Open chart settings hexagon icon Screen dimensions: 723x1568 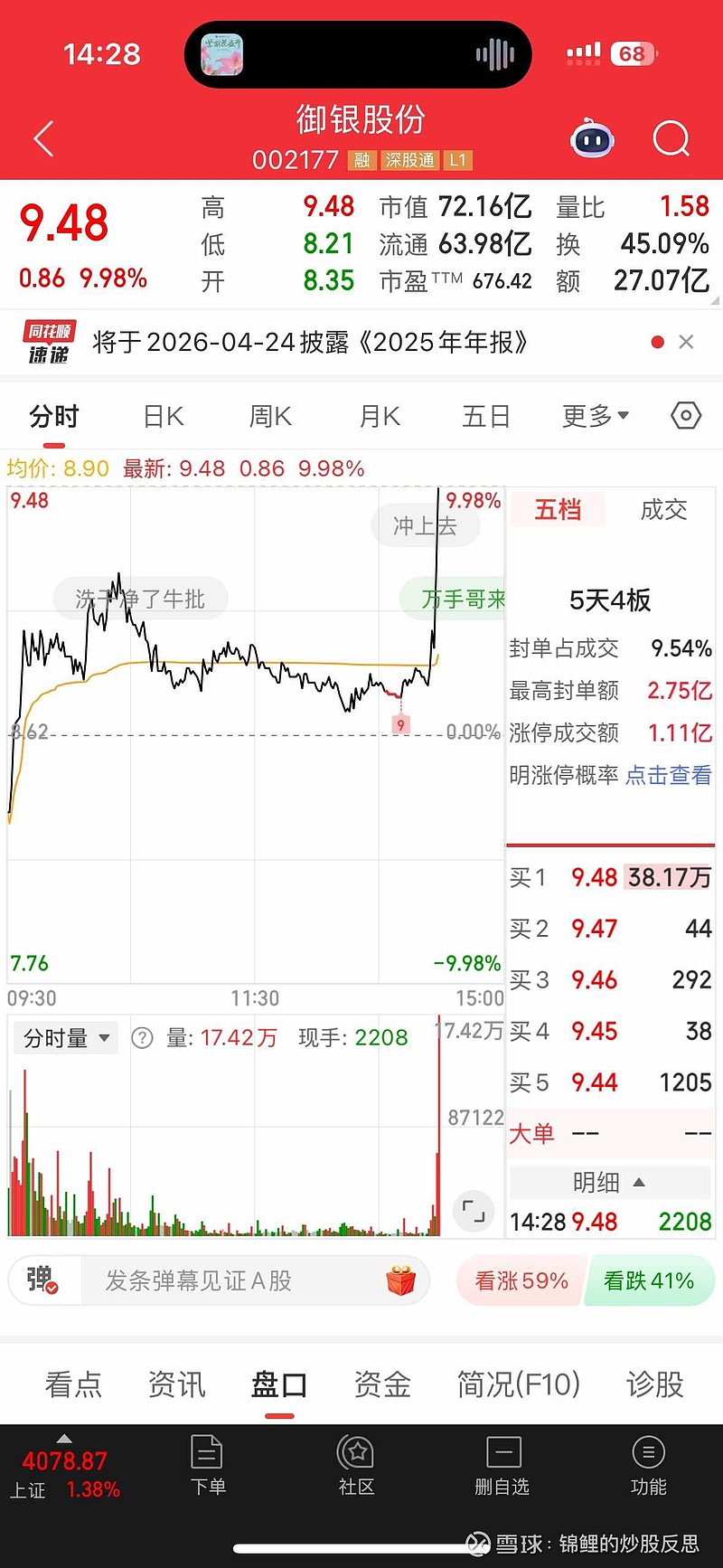[x=686, y=416]
